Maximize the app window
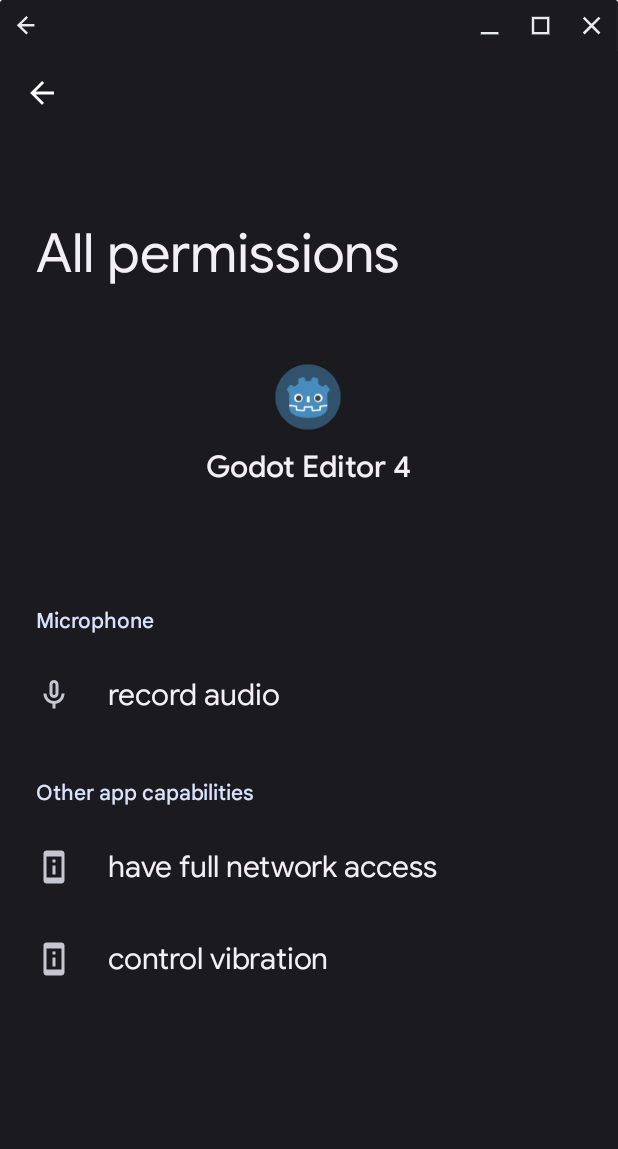The width and height of the screenshot is (618, 1149). (x=541, y=26)
